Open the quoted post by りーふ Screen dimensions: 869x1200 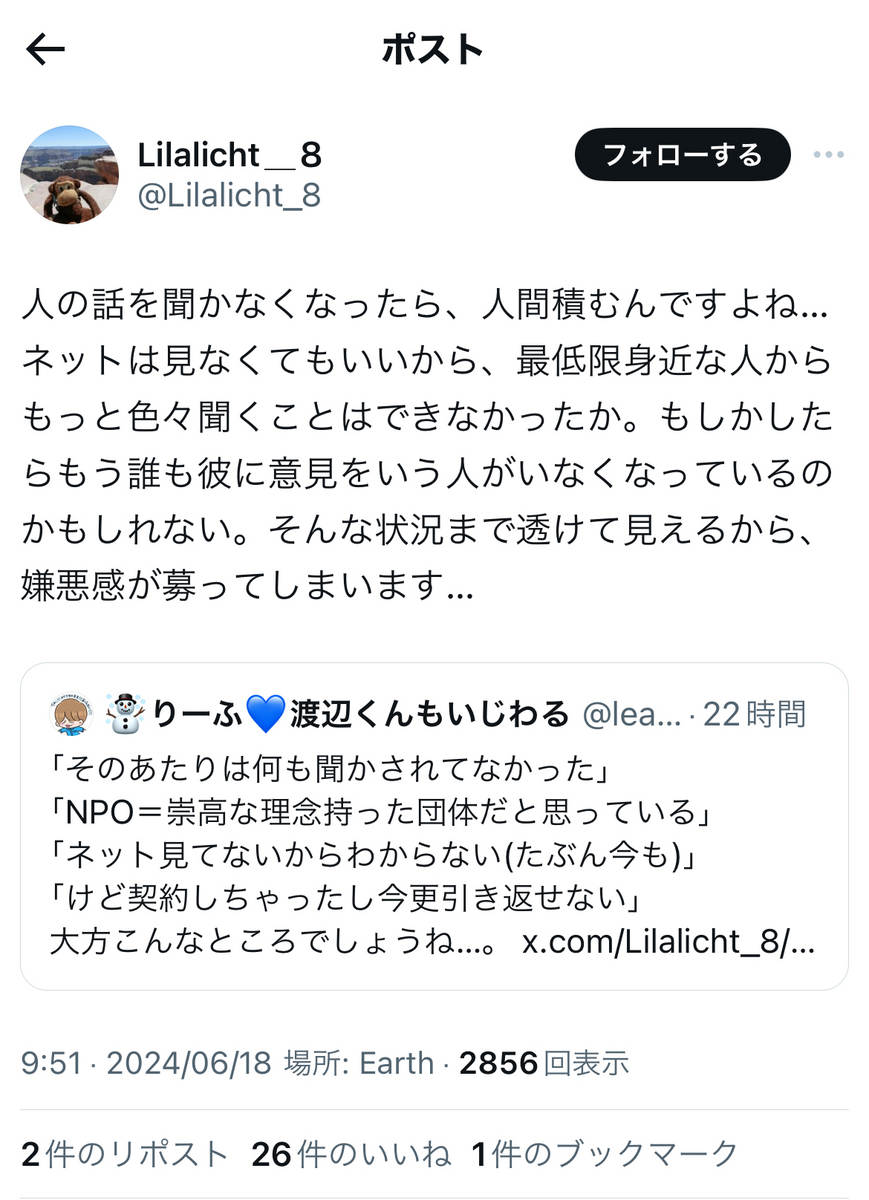coord(434,825)
